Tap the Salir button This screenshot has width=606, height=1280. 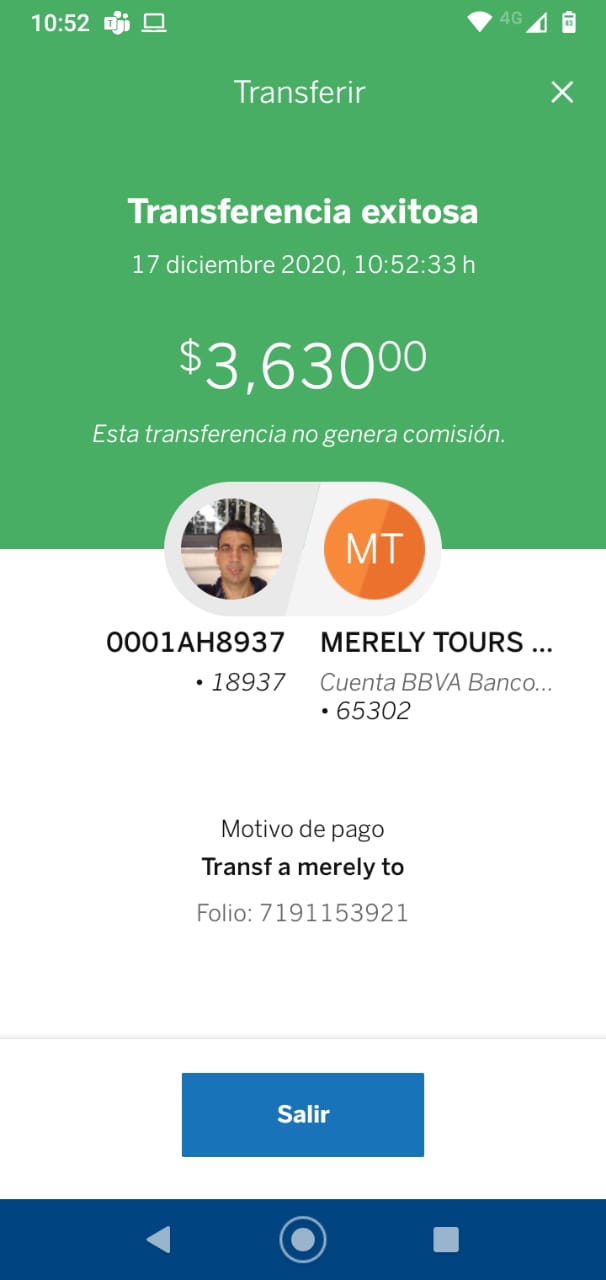tap(303, 1115)
